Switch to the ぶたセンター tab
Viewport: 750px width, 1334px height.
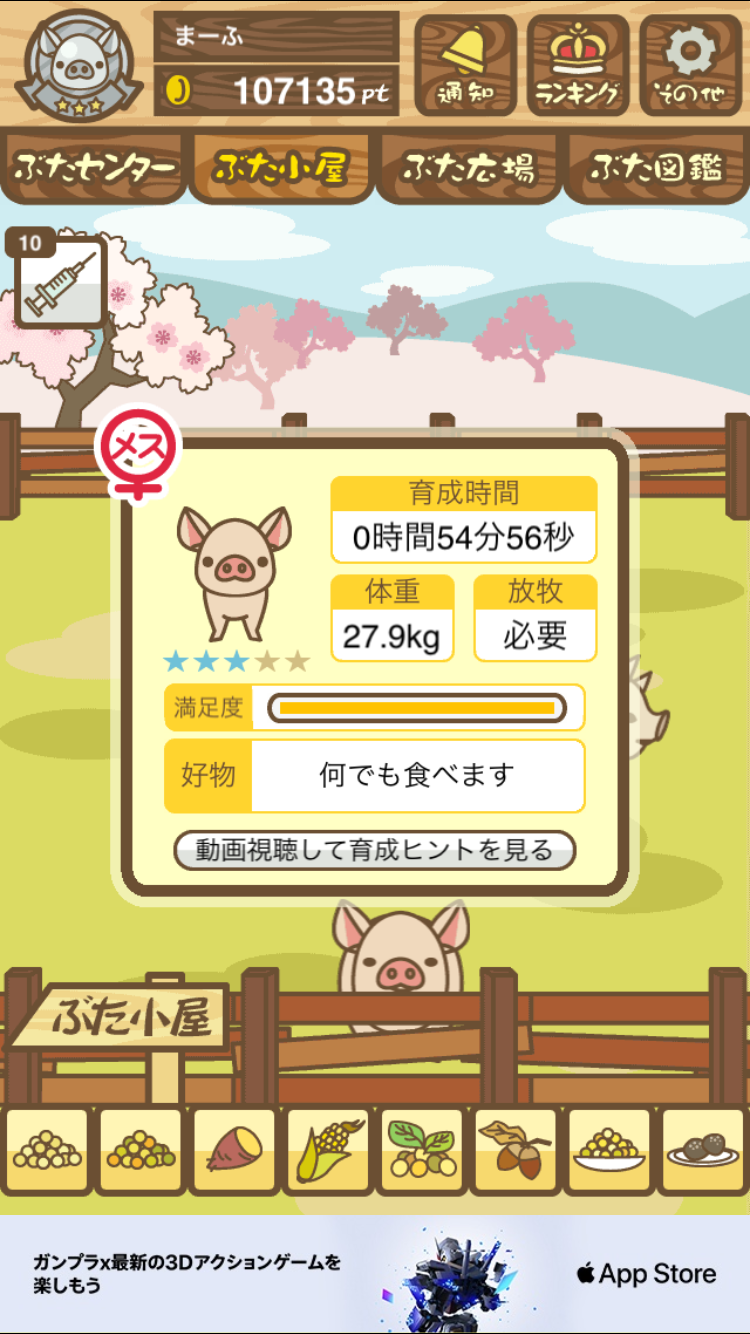[x=95, y=168]
